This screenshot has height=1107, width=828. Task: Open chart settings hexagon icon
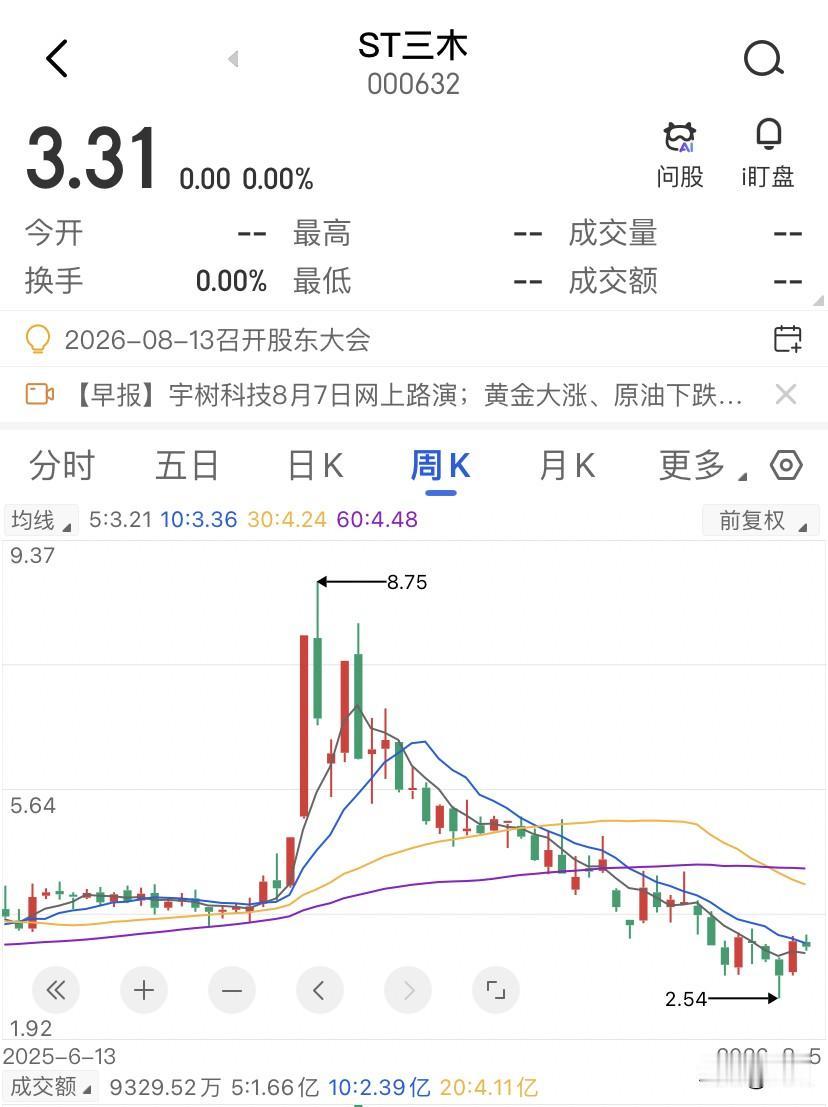point(786,465)
